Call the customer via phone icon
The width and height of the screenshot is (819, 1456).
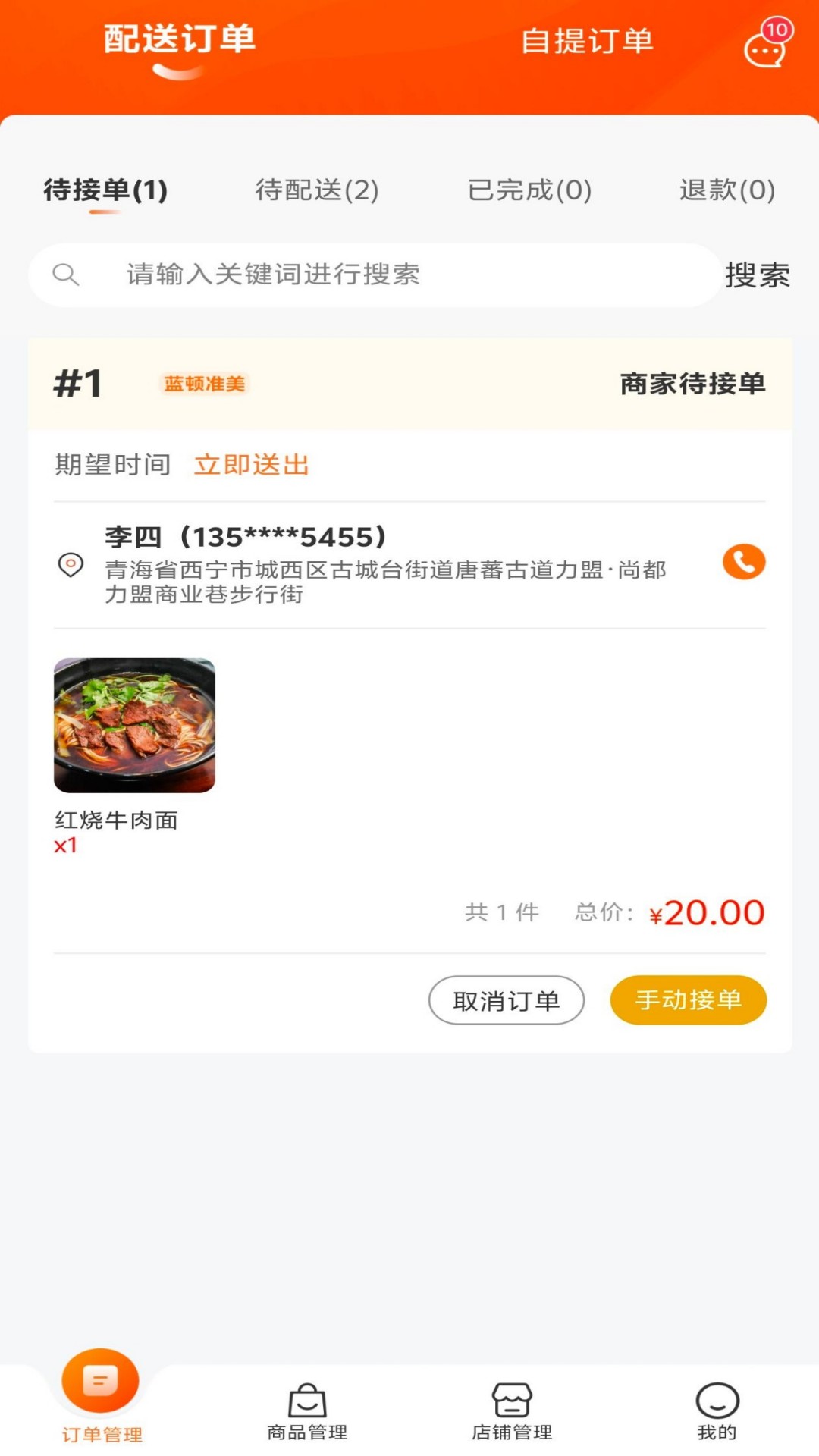point(743,561)
